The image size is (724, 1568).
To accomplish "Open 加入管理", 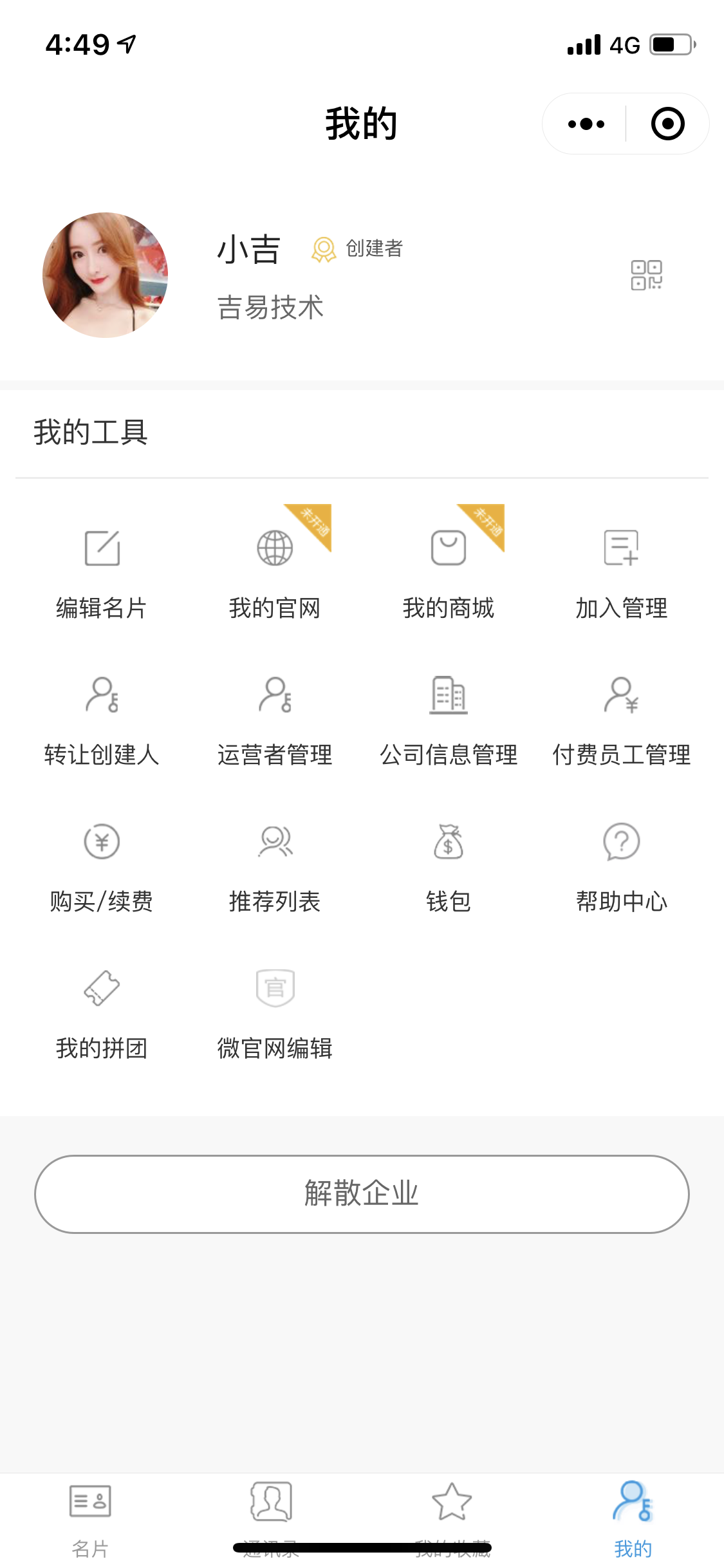I will click(622, 574).
